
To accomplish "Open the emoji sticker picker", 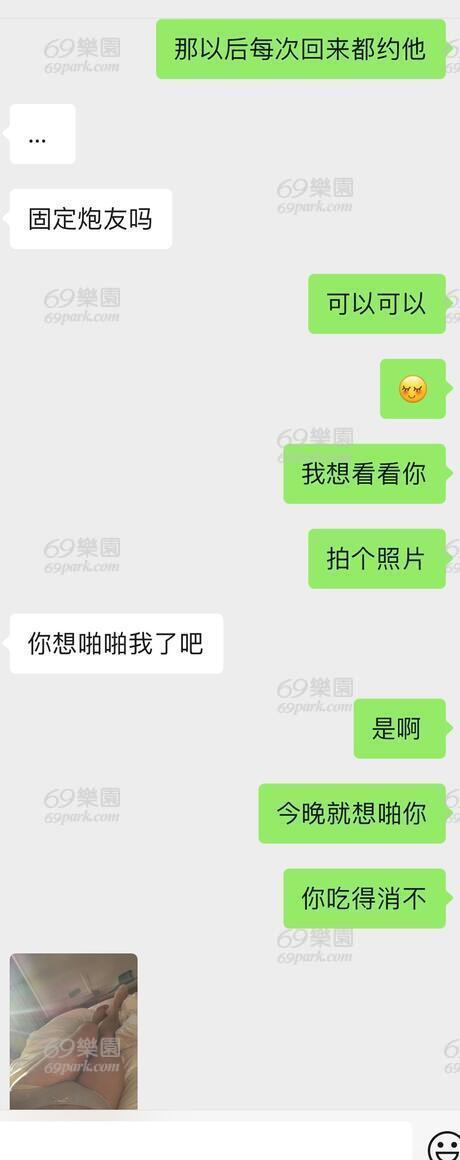I will 445,1145.
